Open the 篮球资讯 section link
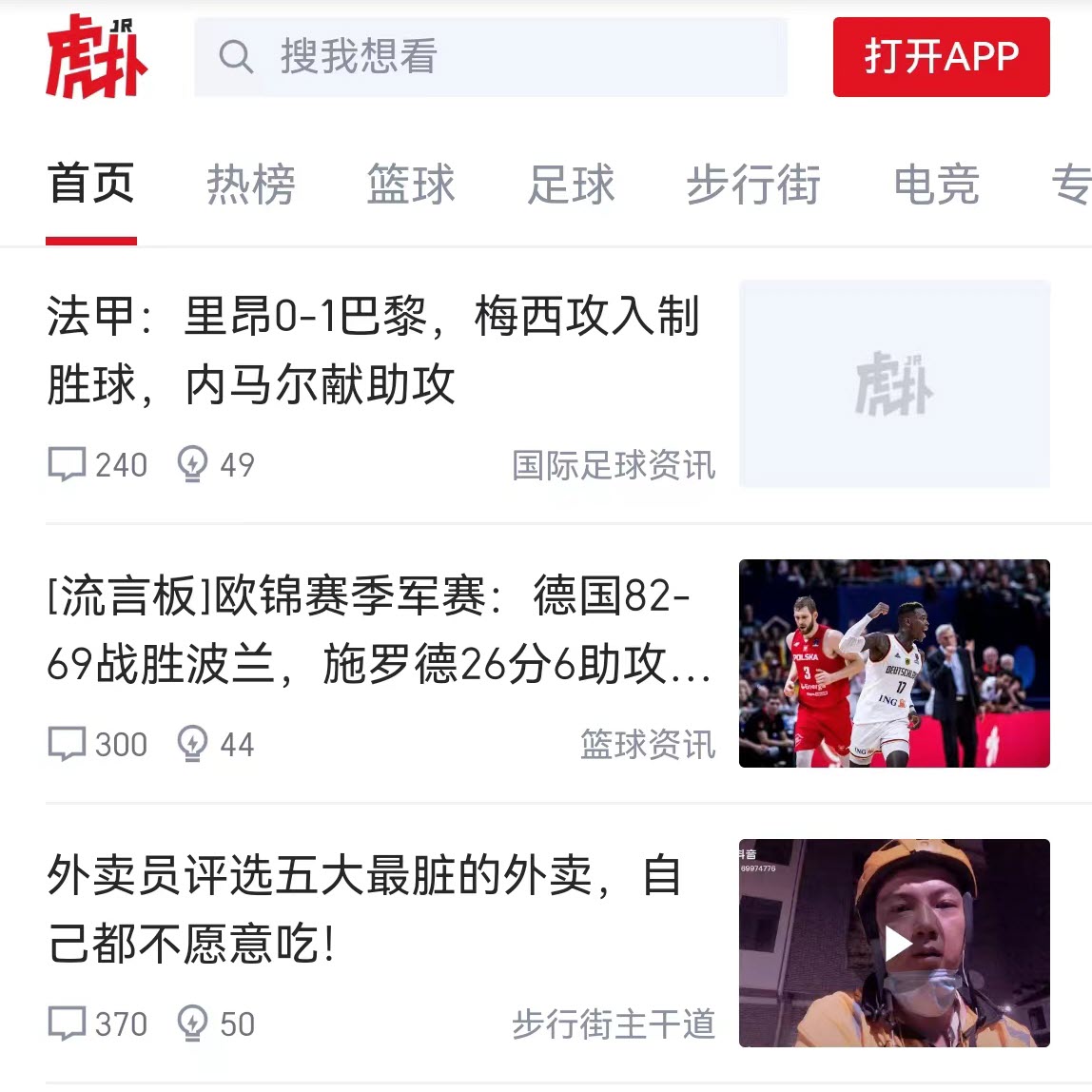This screenshot has width=1092, height=1092. pyautogui.click(x=647, y=745)
